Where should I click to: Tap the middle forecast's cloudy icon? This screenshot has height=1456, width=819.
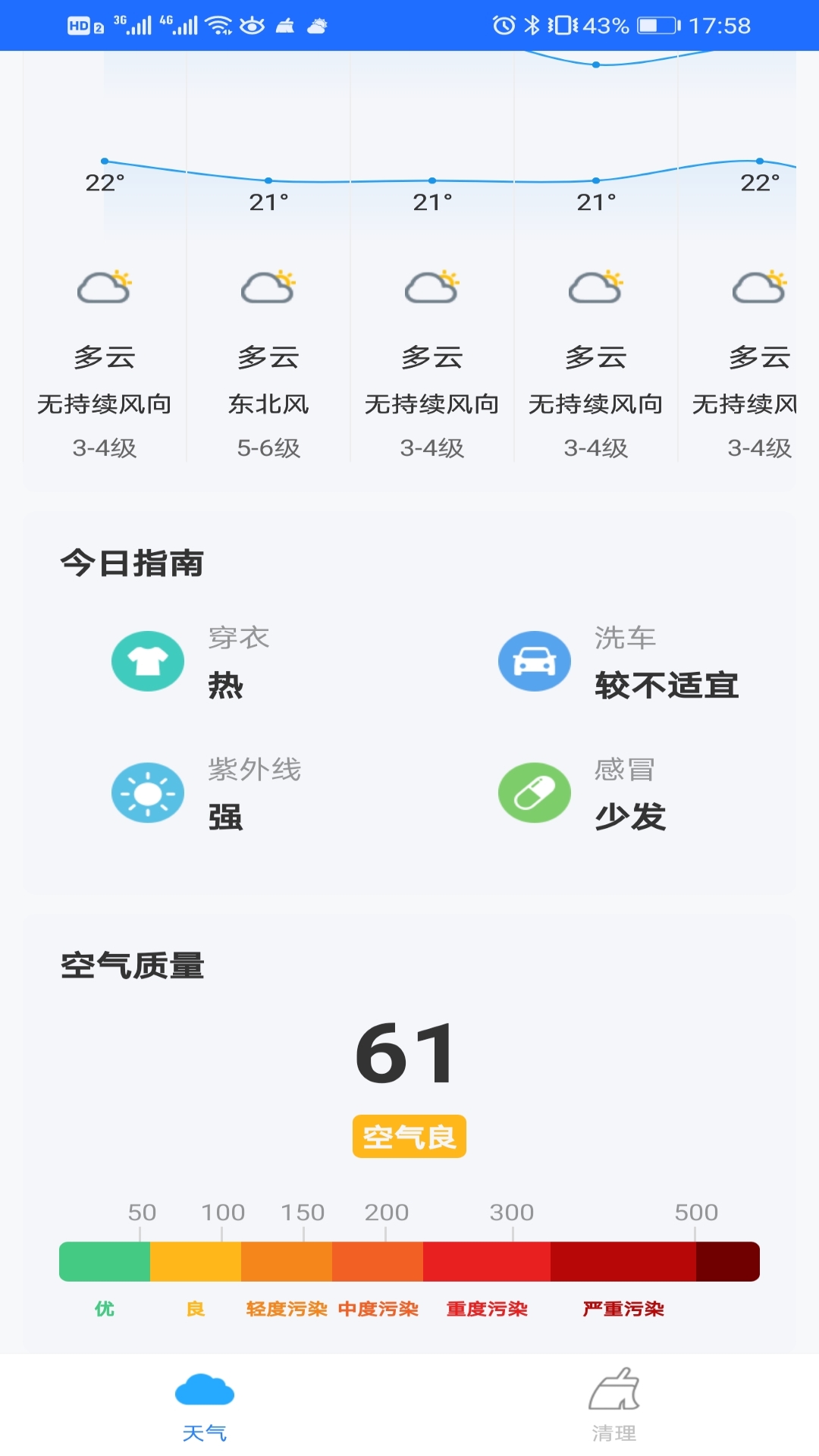pyautogui.click(x=432, y=288)
